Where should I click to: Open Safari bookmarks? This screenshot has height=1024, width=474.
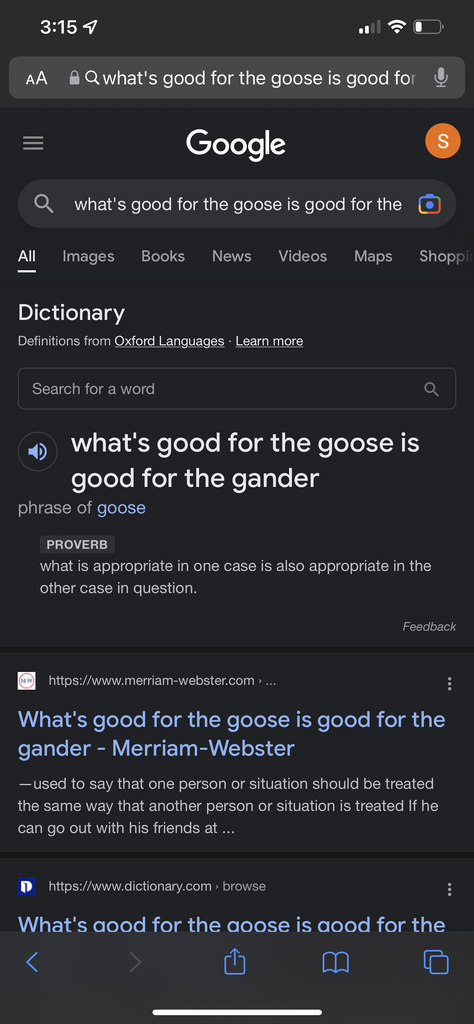[336, 962]
